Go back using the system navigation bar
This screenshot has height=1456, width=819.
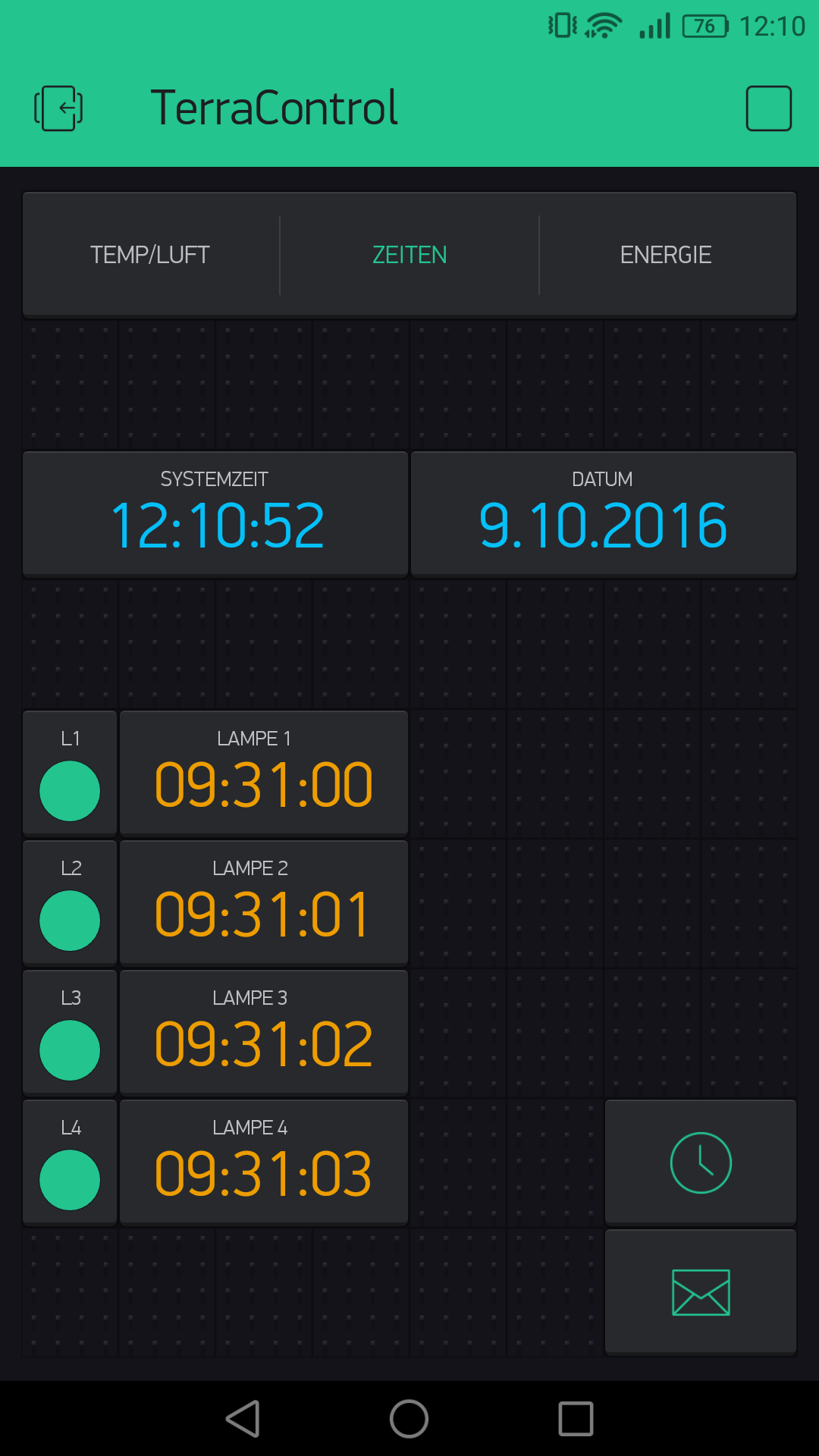(243, 1419)
